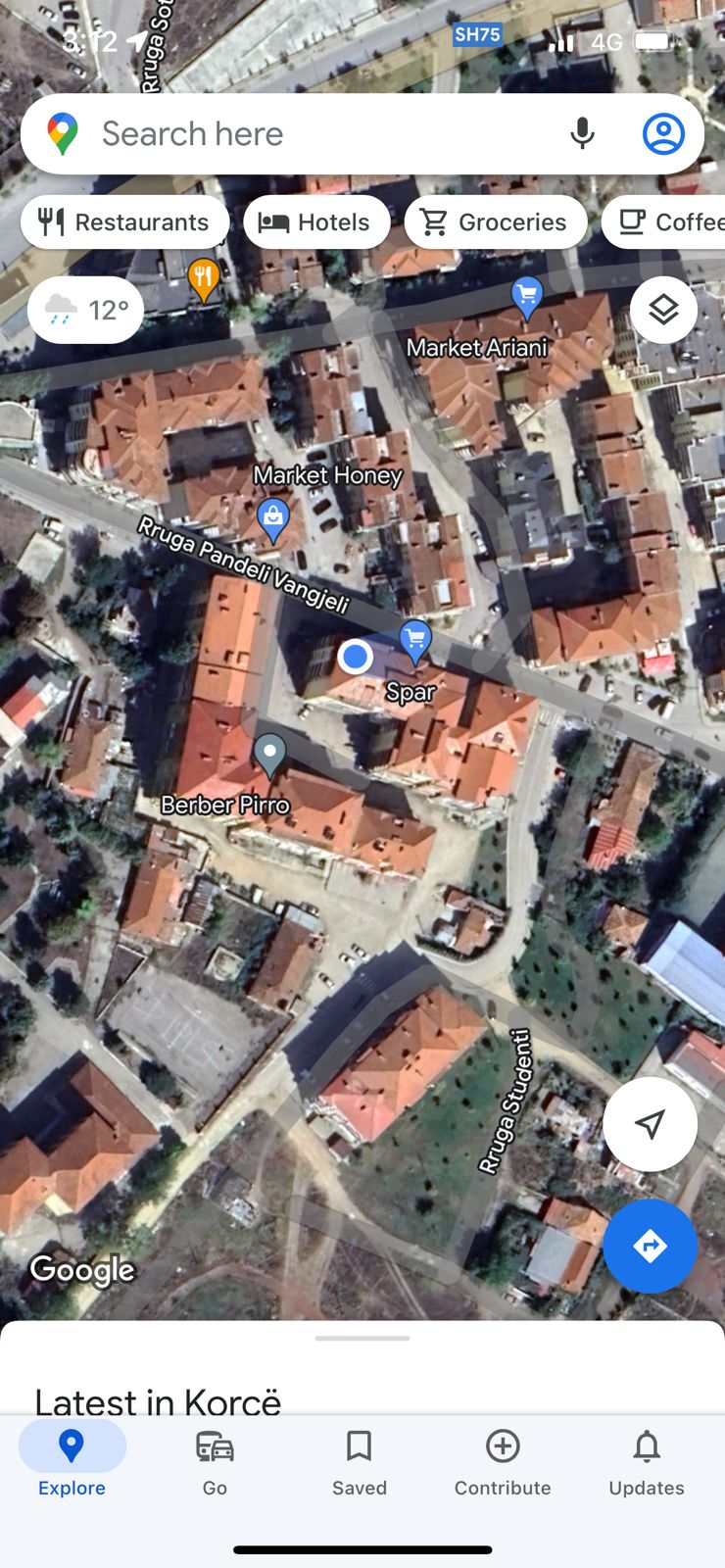Start voice search with the microphone

[582, 134]
